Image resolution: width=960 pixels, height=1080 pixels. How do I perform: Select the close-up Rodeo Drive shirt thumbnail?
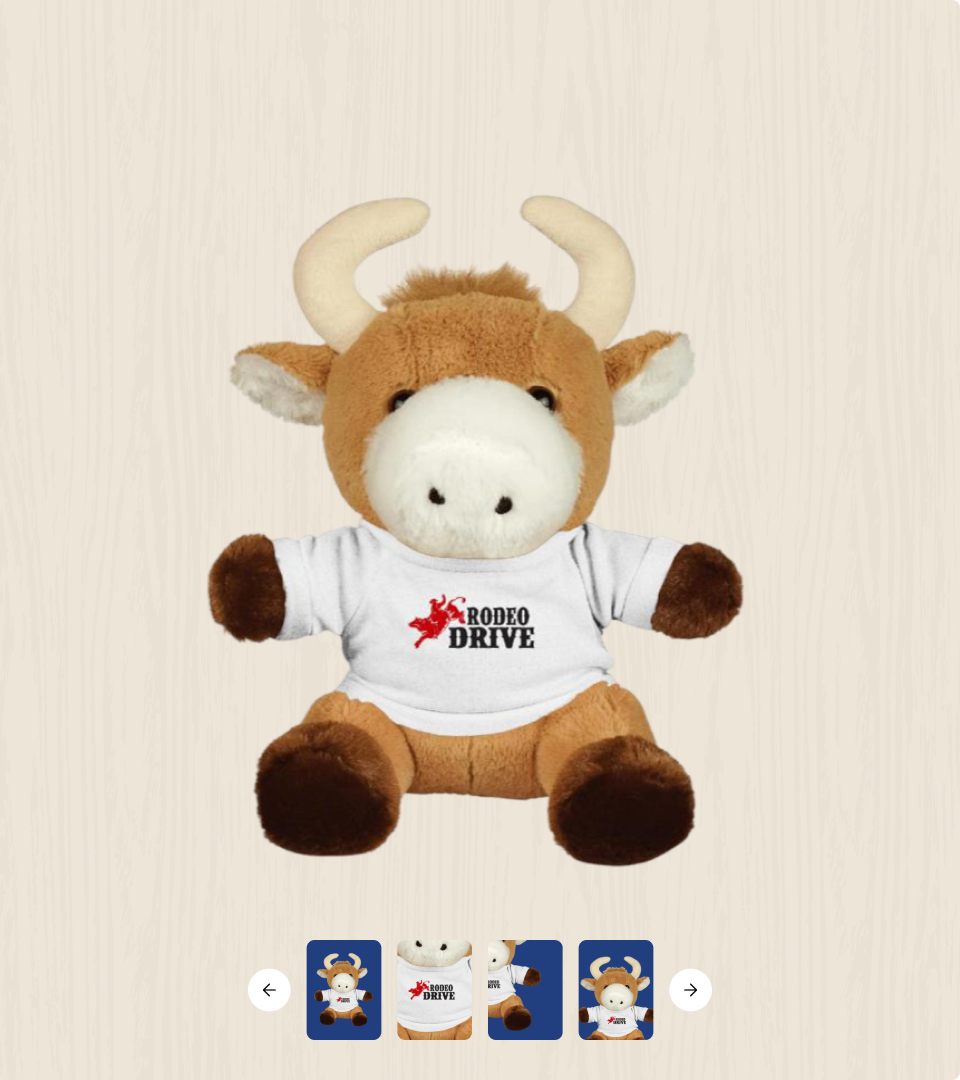pos(434,990)
